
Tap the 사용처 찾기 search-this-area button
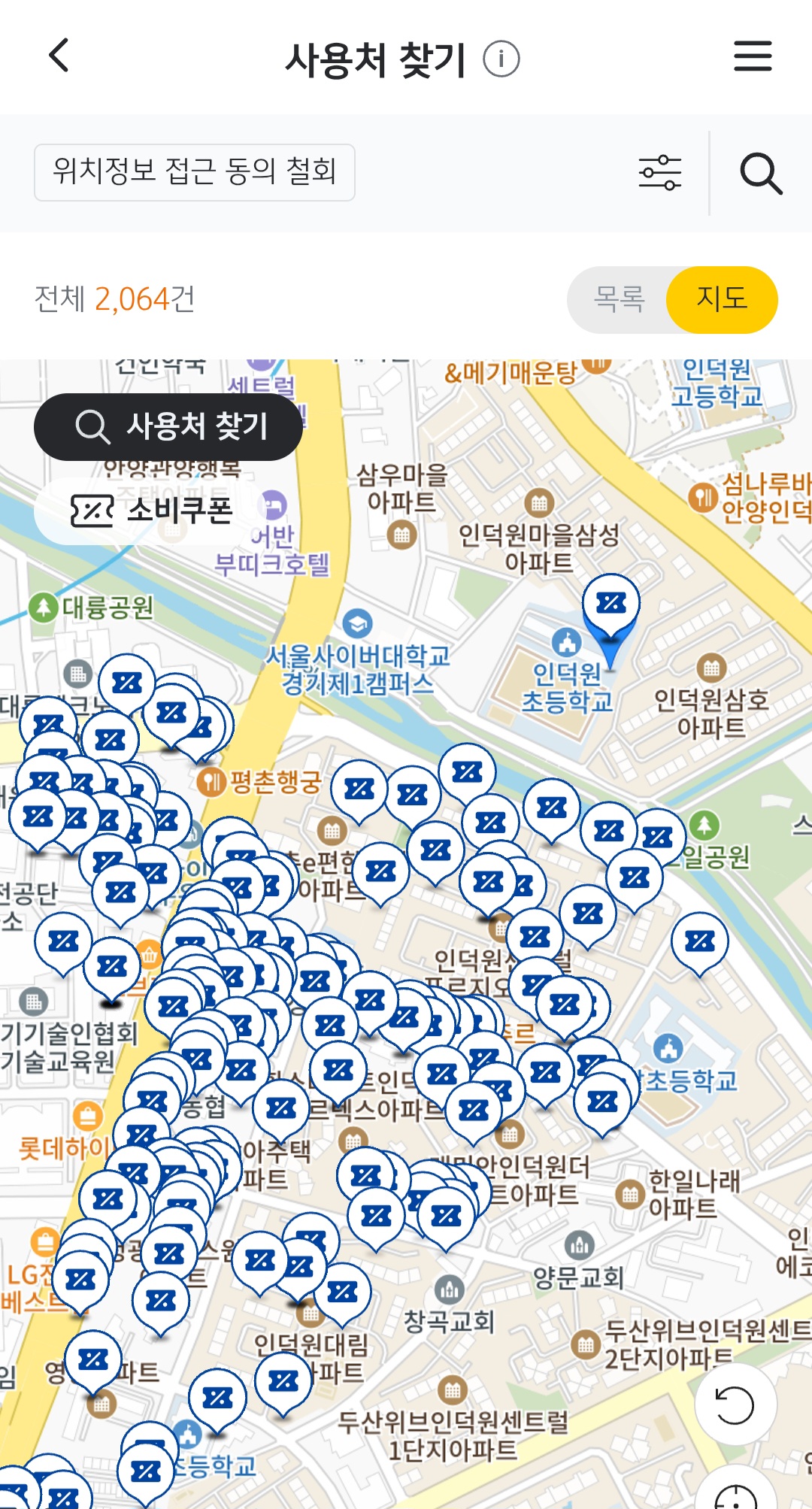pyautogui.click(x=166, y=427)
